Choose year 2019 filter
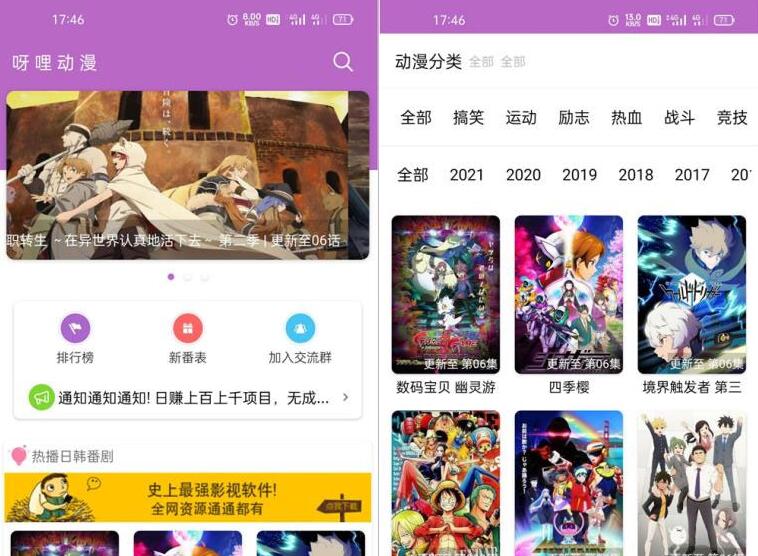 tap(579, 174)
